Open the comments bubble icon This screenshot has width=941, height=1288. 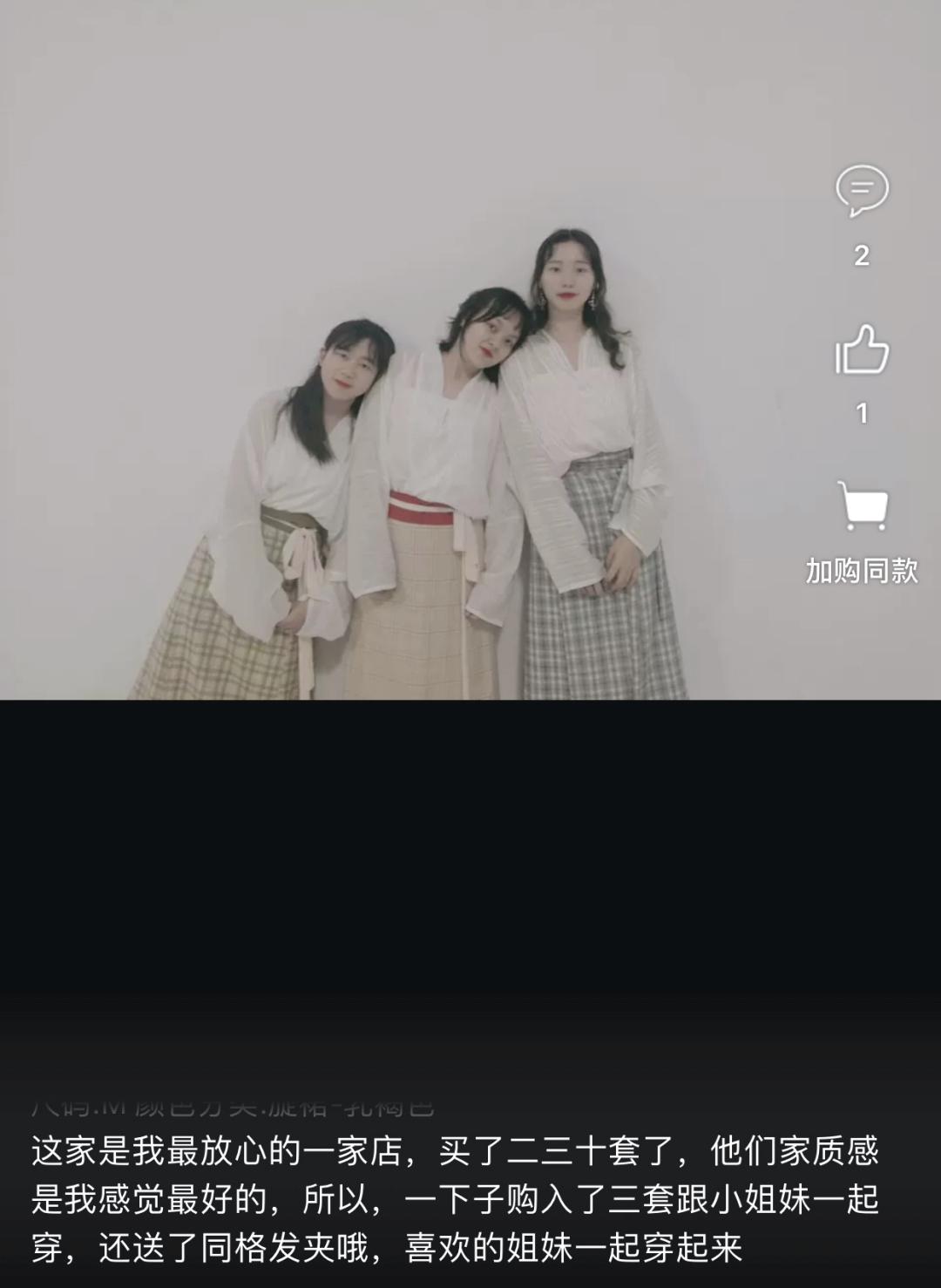862,190
